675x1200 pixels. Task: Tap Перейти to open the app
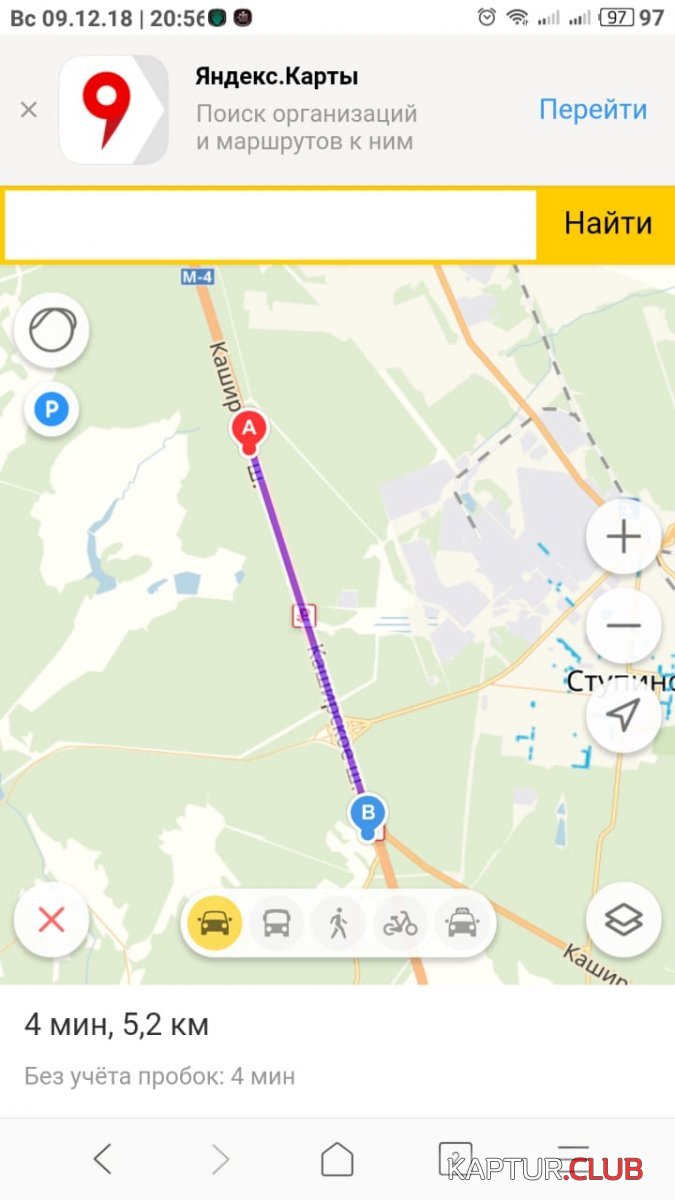593,109
